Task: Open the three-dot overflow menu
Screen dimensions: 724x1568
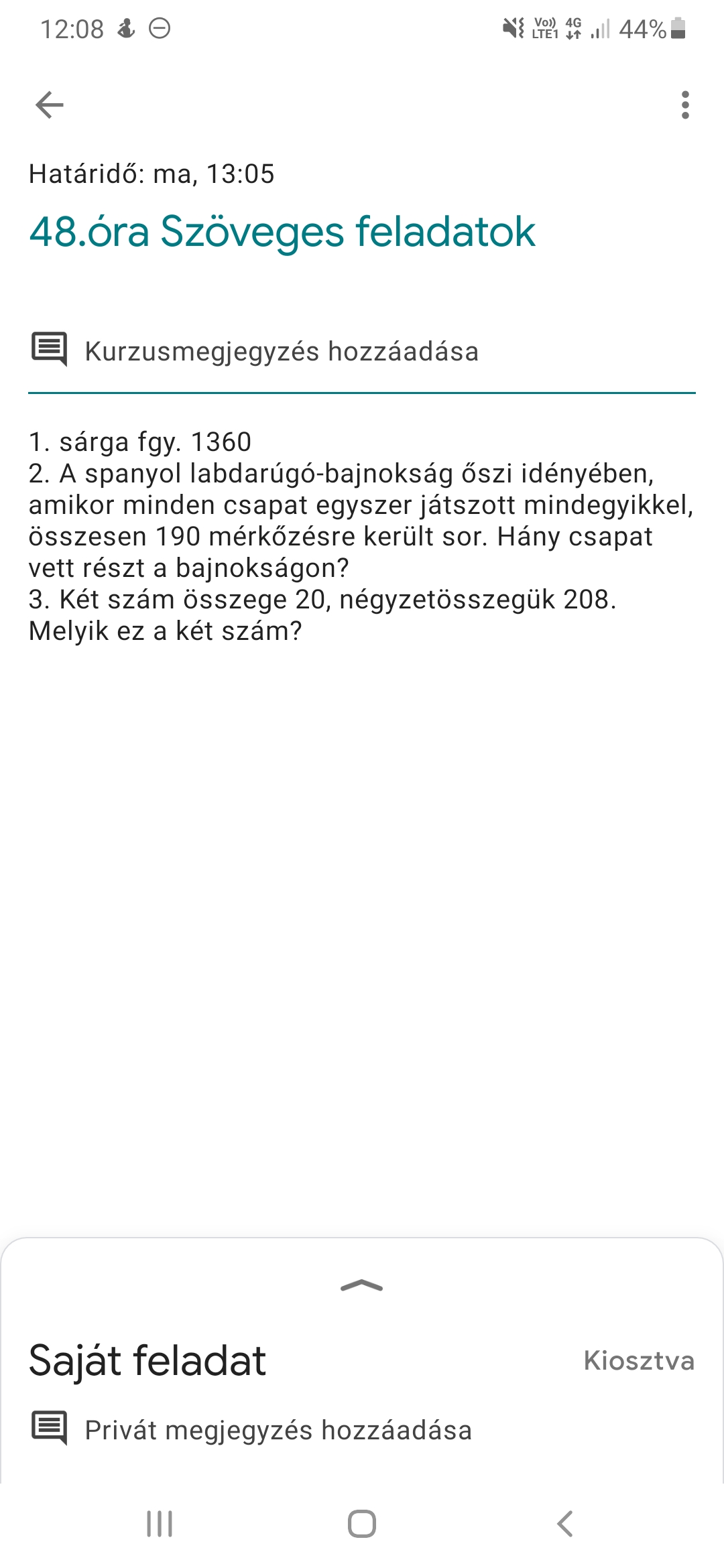Action: pyautogui.click(x=684, y=105)
